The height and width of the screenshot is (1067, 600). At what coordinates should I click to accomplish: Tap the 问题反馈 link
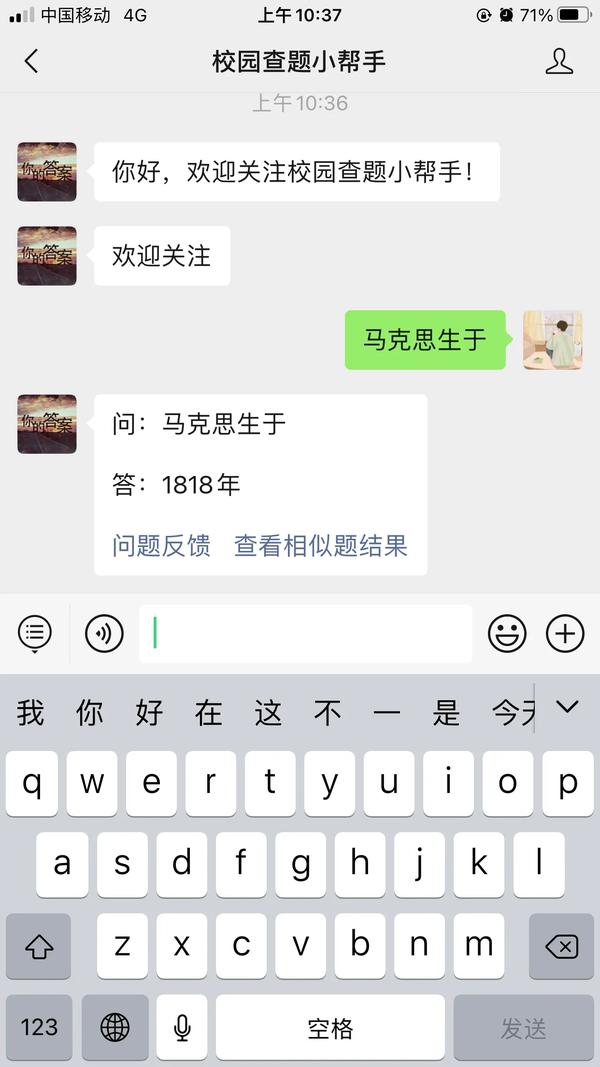point(161,545)
